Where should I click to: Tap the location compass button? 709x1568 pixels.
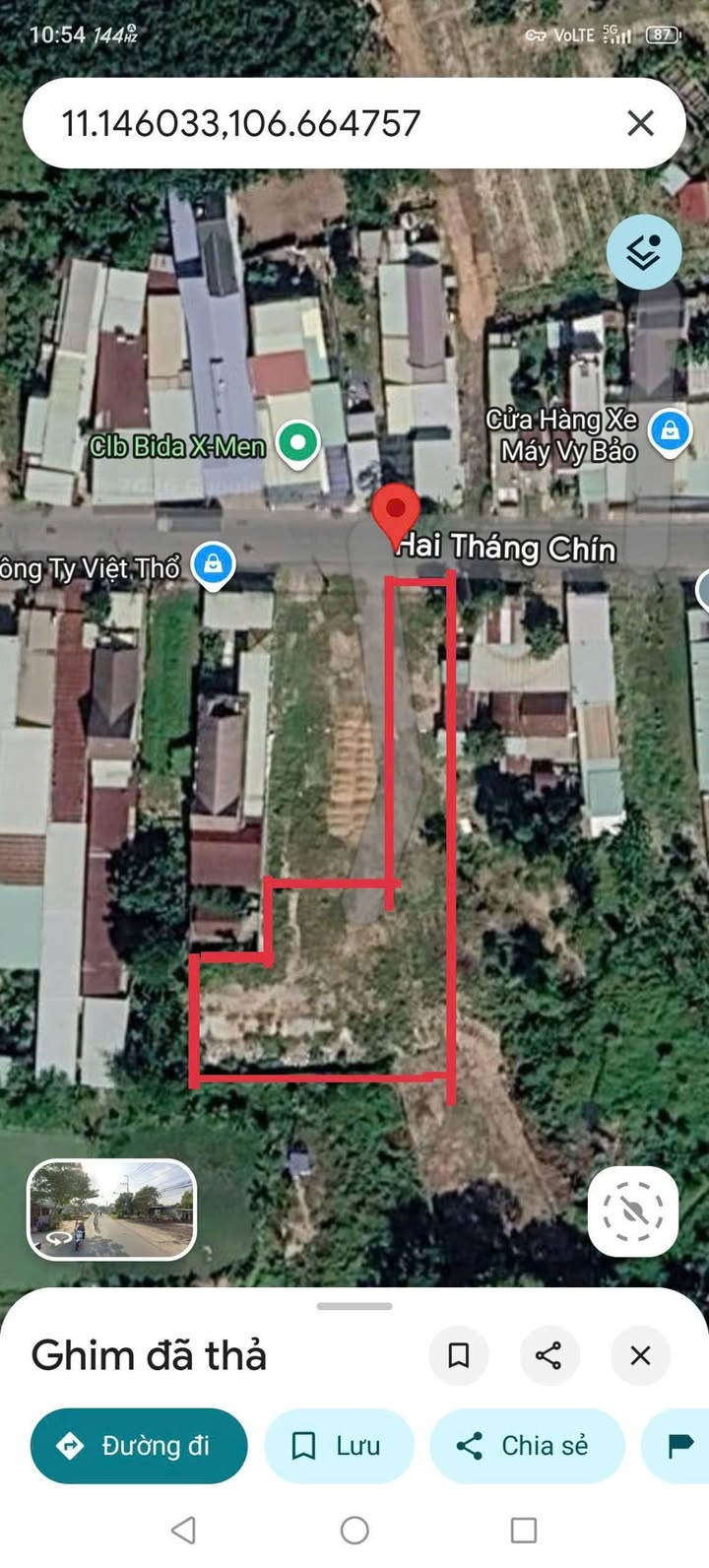(632, 1211)
